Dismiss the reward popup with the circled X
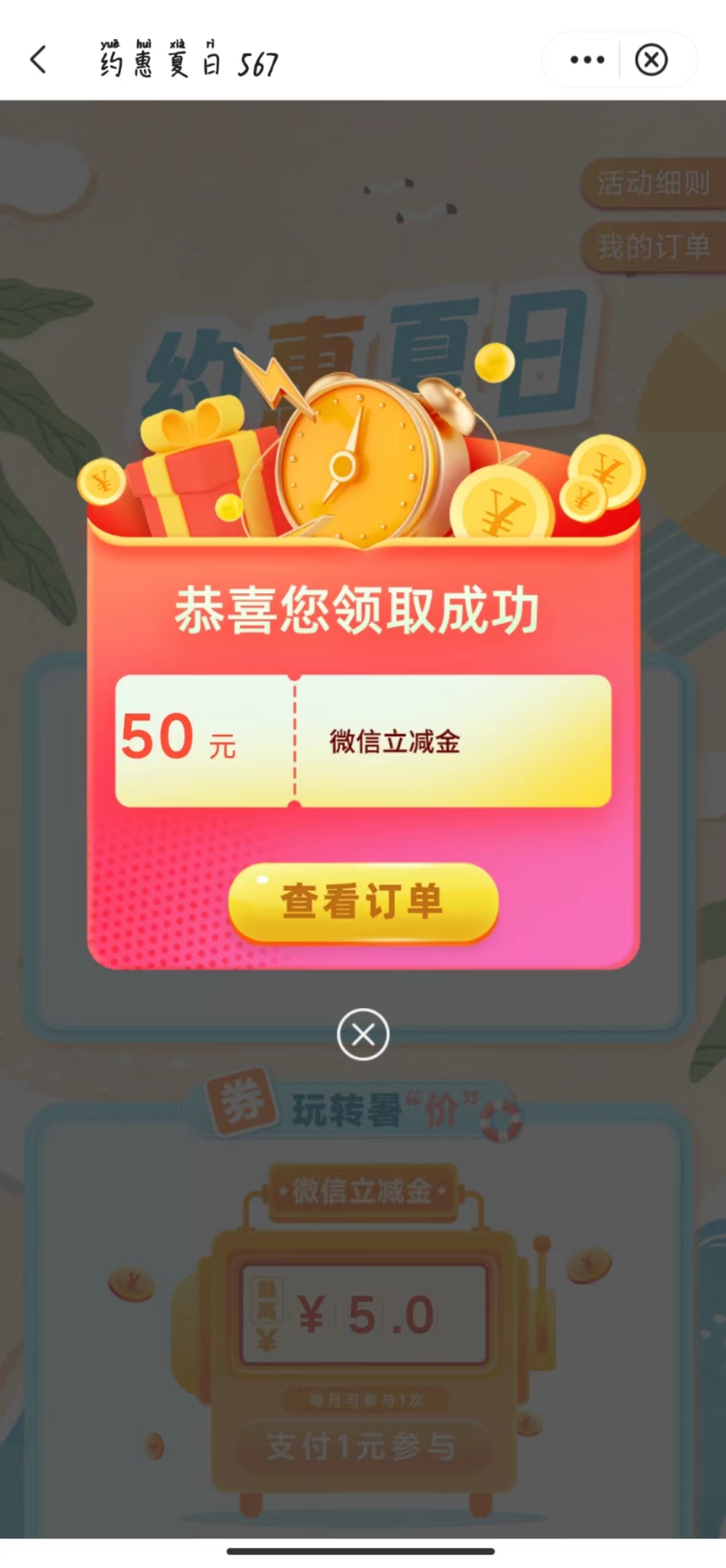The width and height of the screenshot is (726, 1568). point(363,1034)
